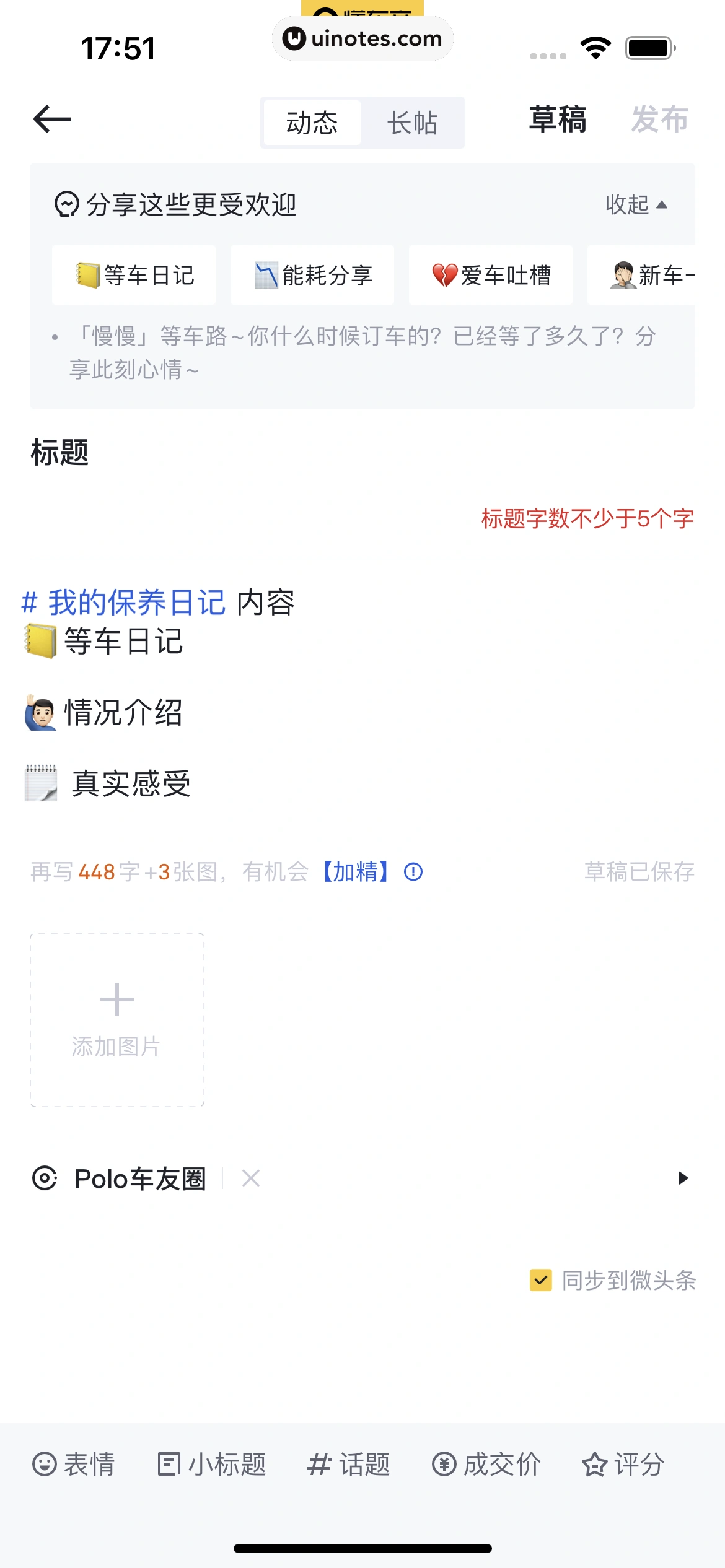
Task: Open the 表情 emoji picker
Action: pyautogui.click(x=74, y=1465)
